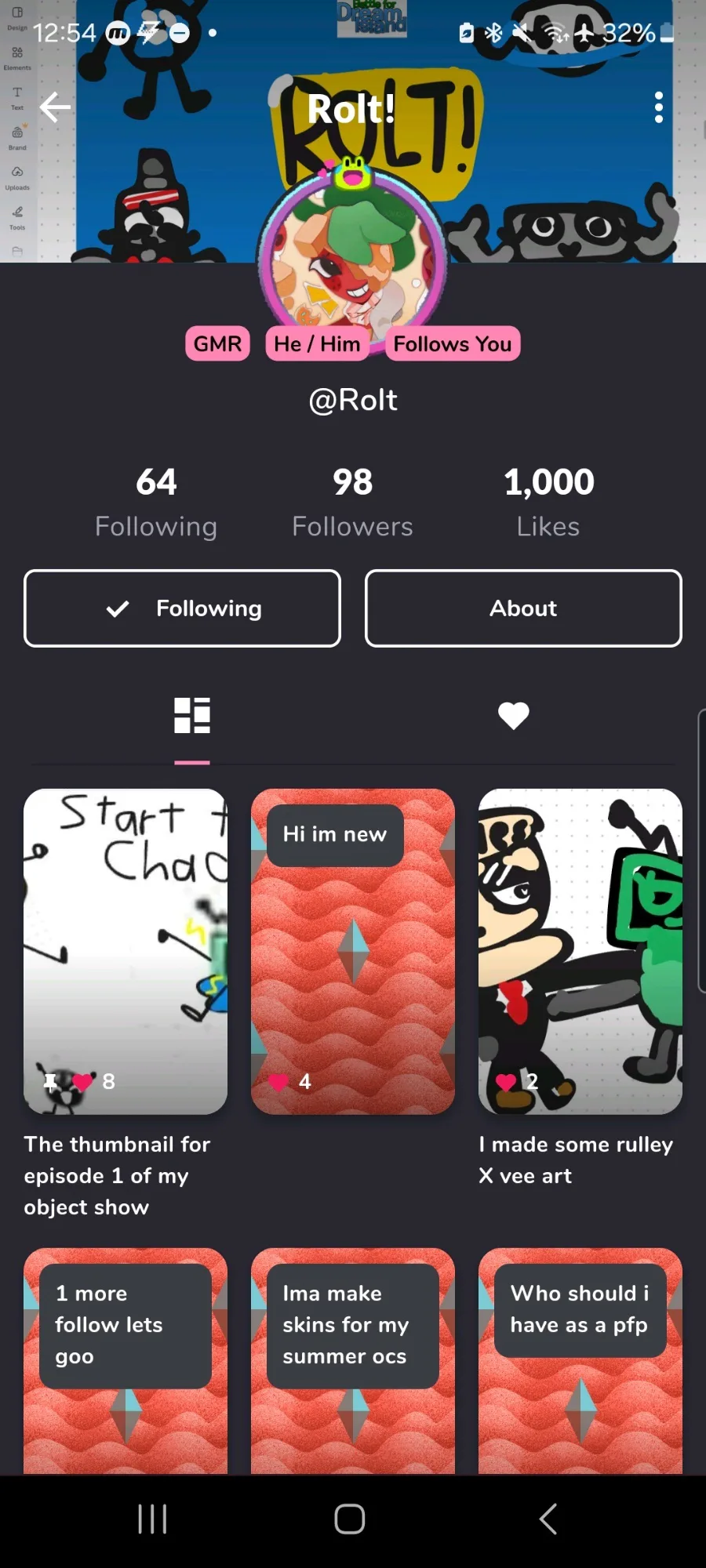
Task: Open the object show episode thumbnail post
Action: [x=126, y=950]
